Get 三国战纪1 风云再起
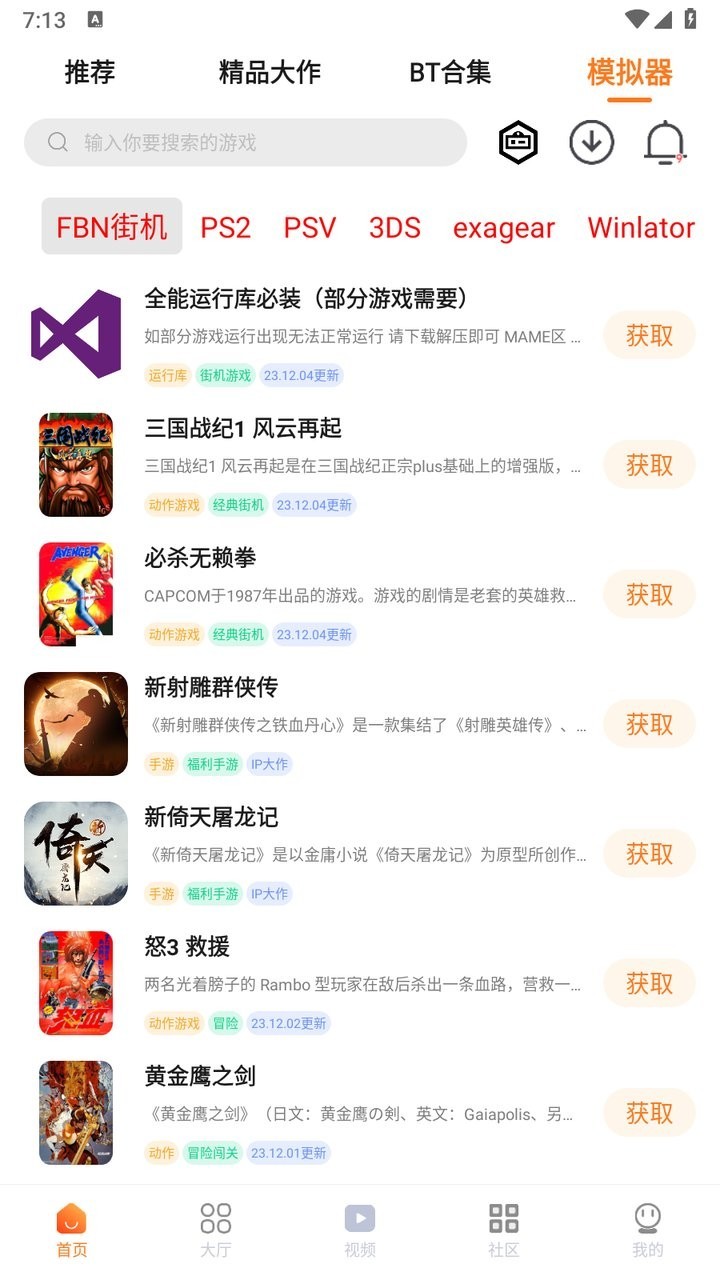 (649, 465)
